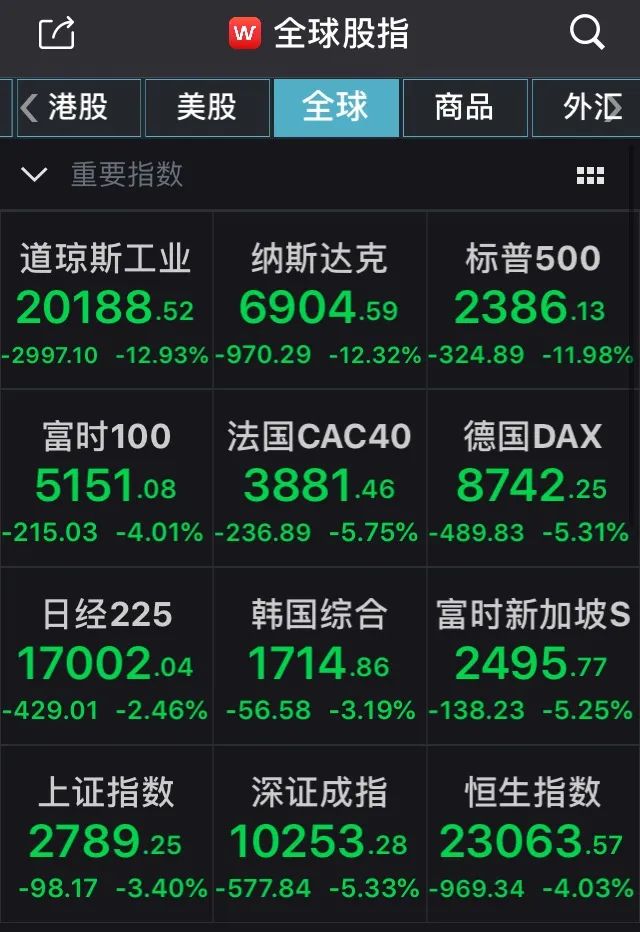This screenshot has height=932, width=640.
Task: Open the 富时100 index card
Action: point(106,478)
